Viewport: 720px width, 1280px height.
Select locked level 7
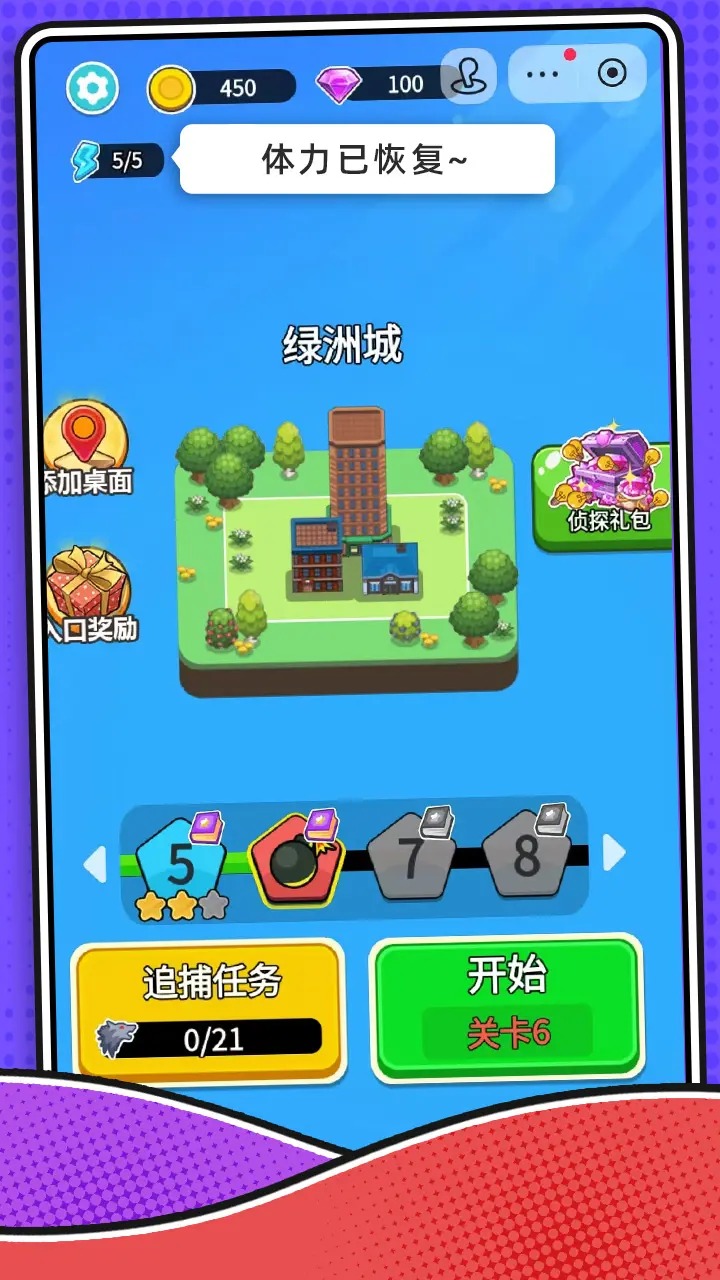coord(411,858)
